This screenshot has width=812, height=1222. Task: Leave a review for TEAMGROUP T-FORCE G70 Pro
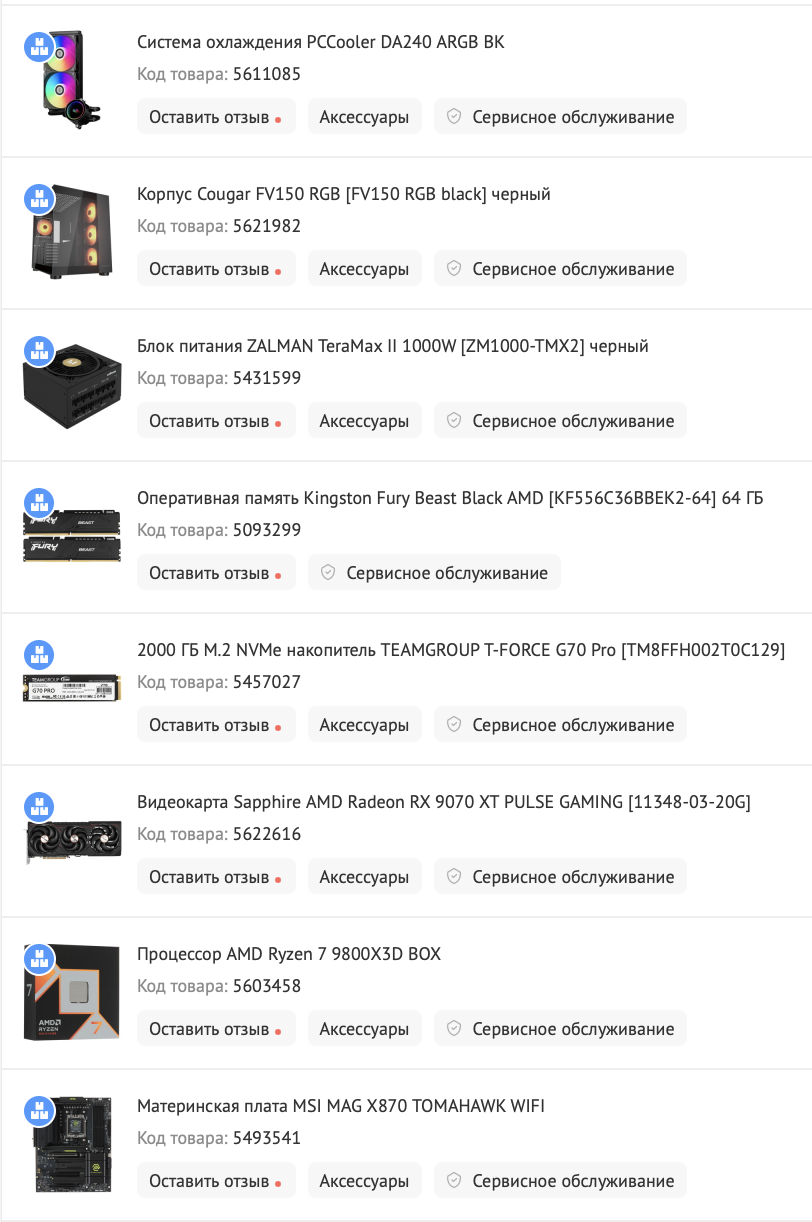[215, 725]
